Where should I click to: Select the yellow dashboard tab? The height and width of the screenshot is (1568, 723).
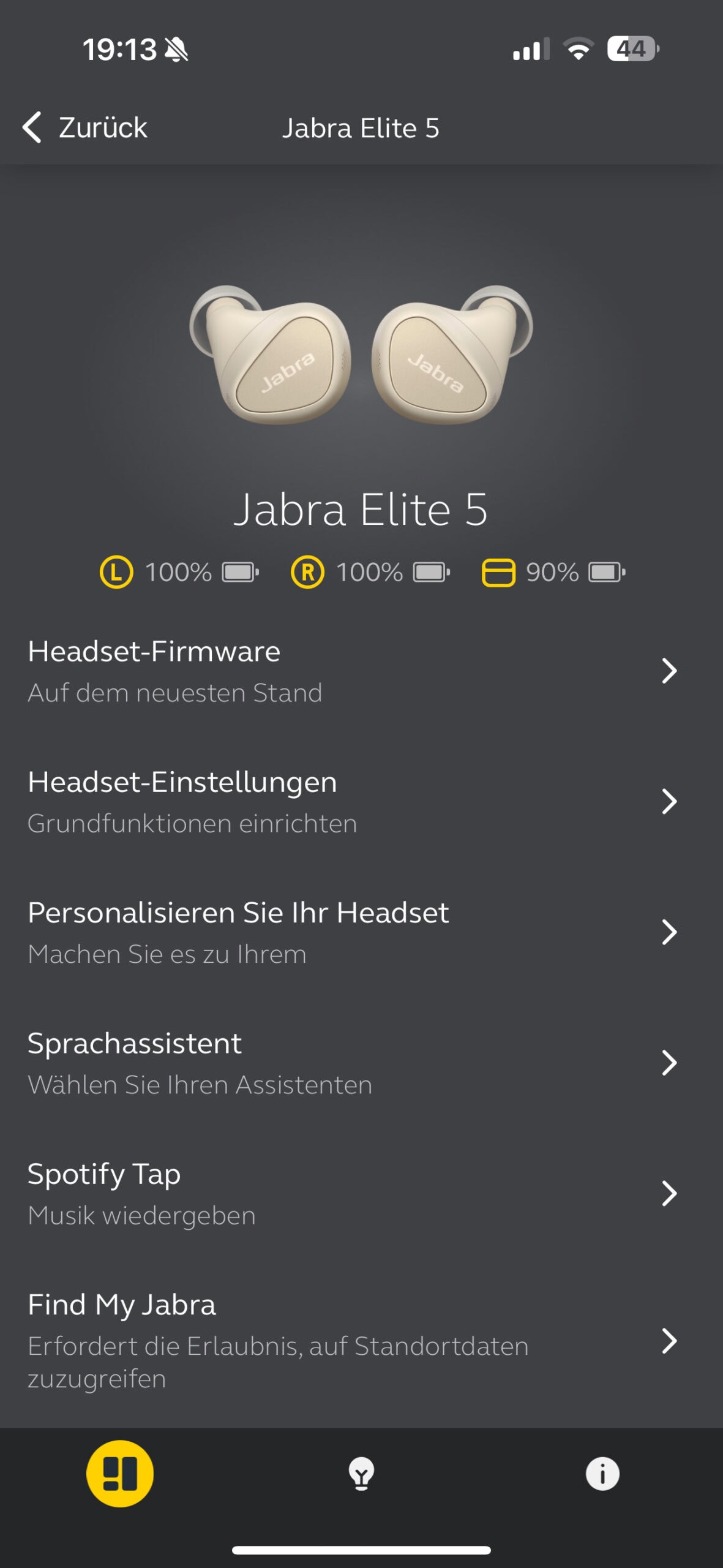click(x=120, y=1473)
